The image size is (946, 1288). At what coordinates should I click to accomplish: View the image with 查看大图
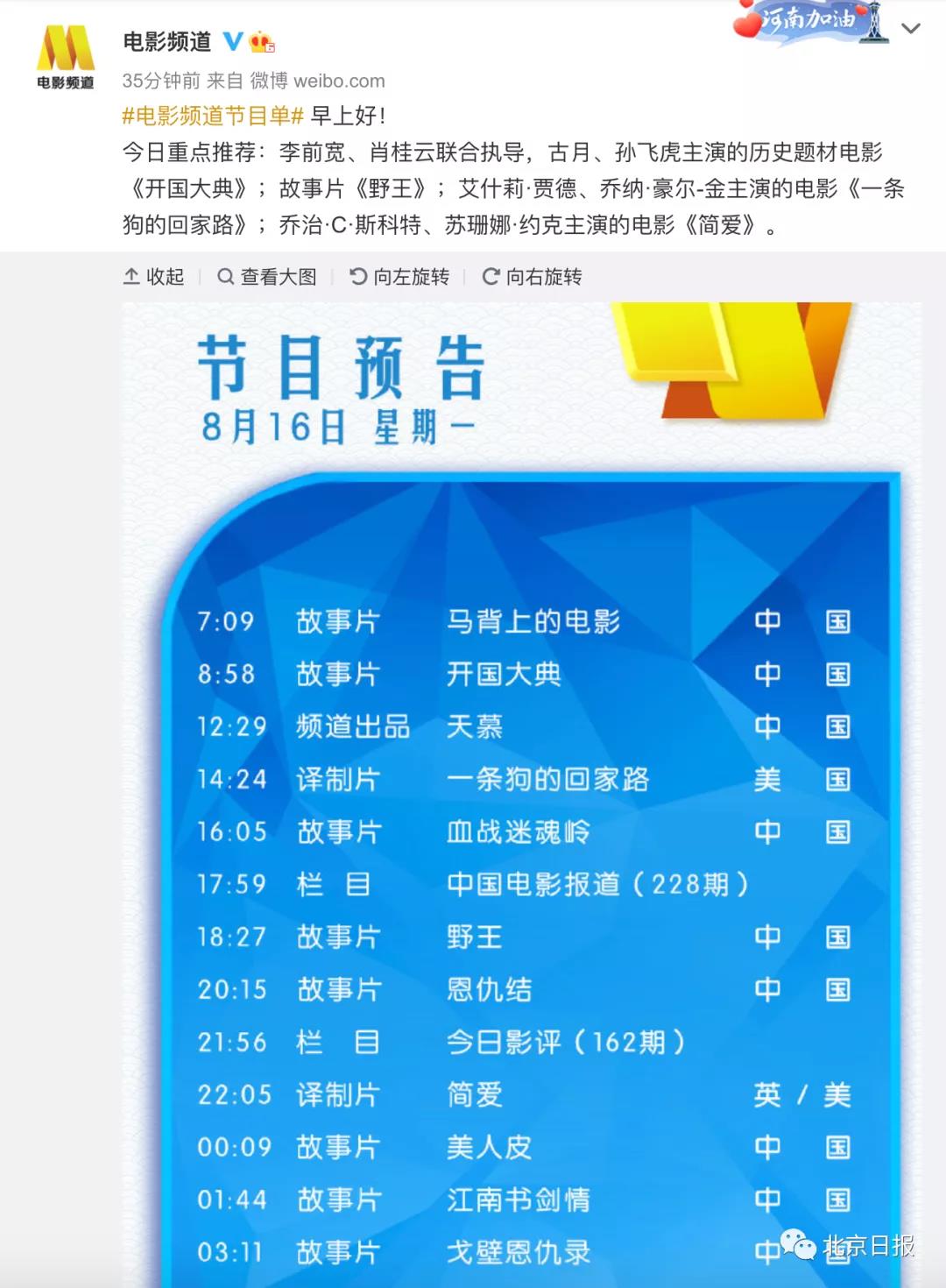pos(267,277)
